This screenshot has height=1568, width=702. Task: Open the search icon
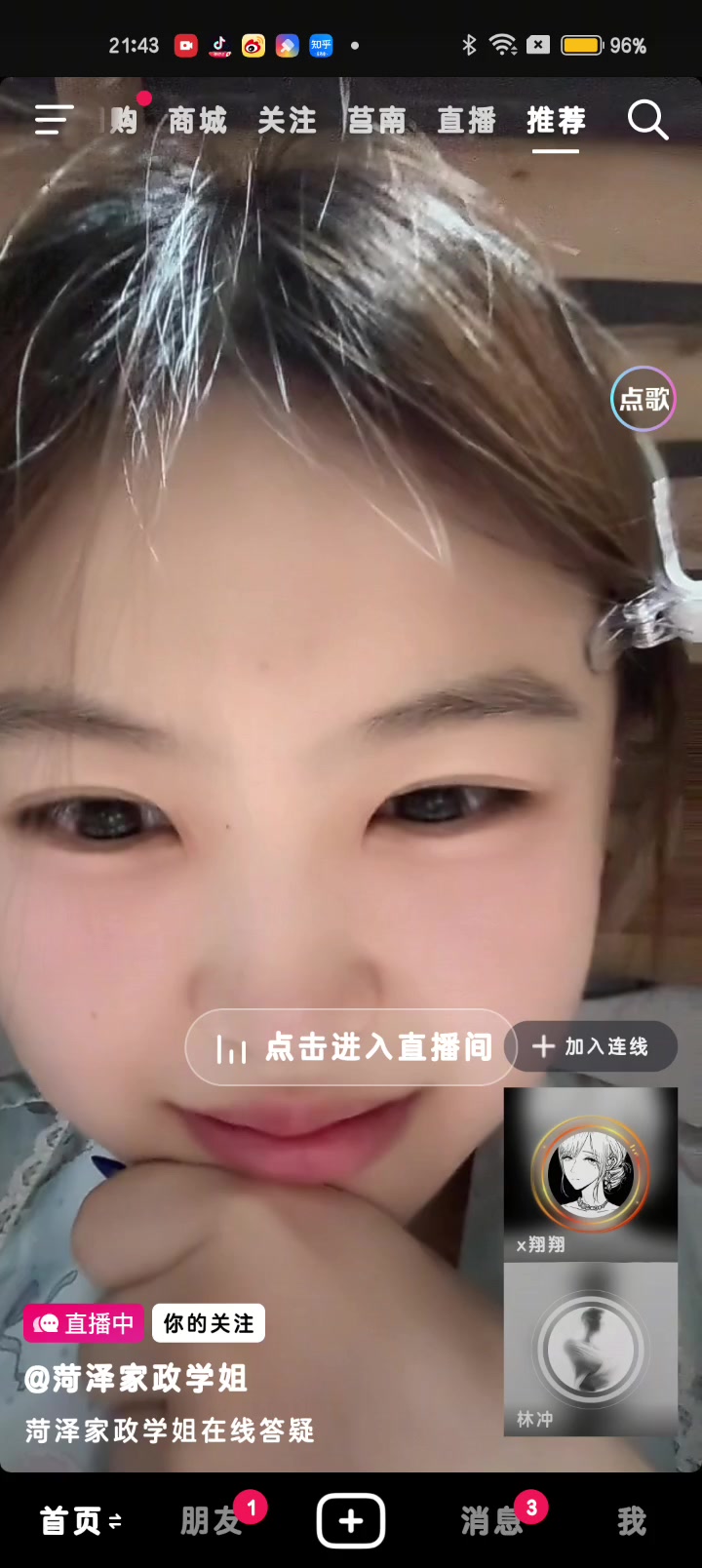[647, 121]
